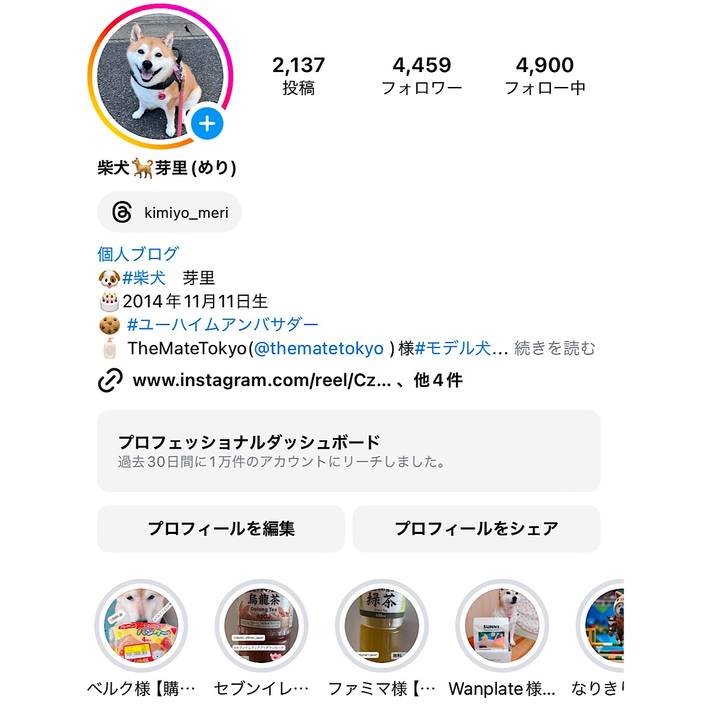
Task: Tap the plus icon on profile photo
Action: click(207, 124)
